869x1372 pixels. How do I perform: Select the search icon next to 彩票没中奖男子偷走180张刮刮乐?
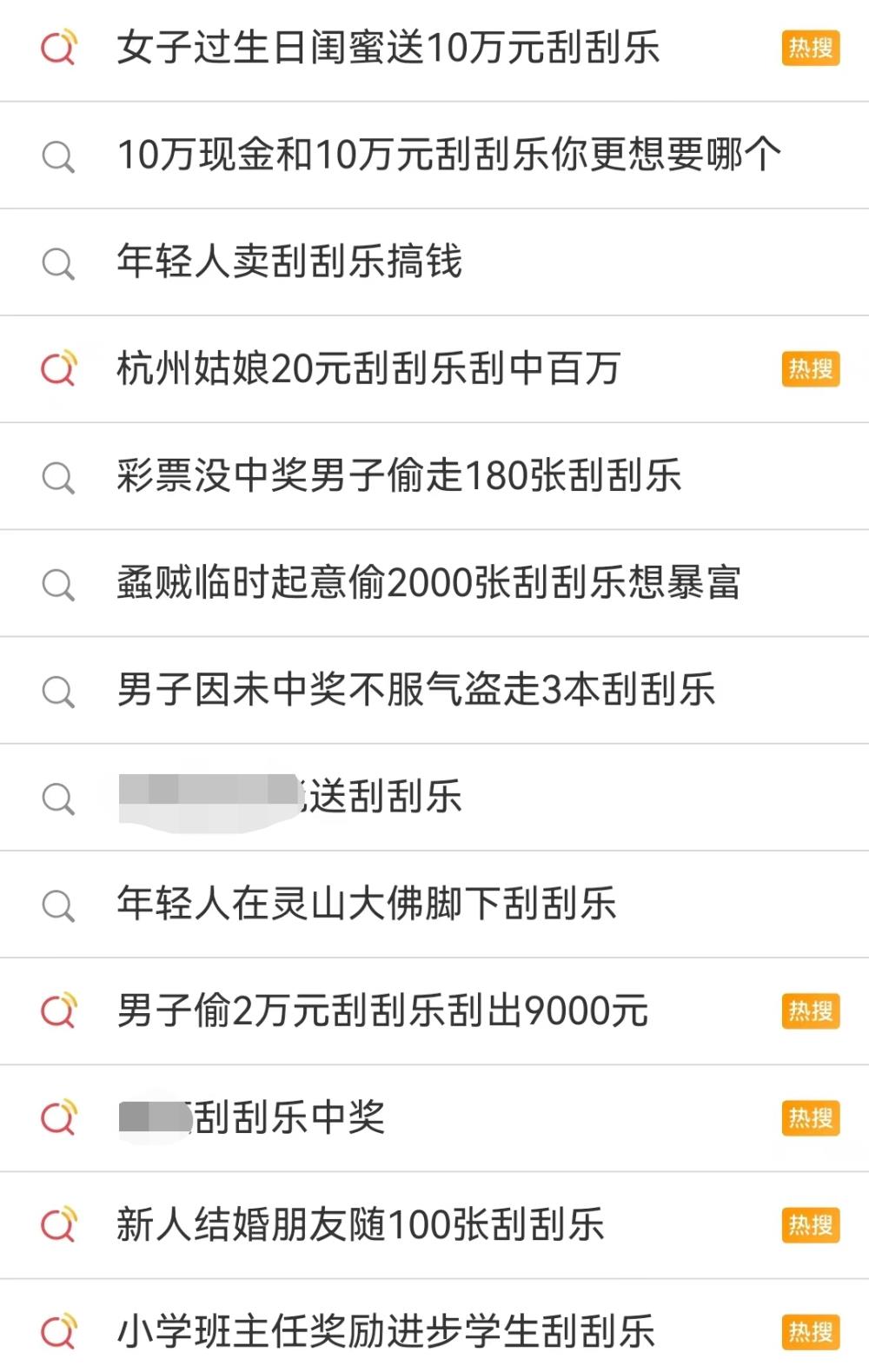pyautogui.click(x=58, y=475)
